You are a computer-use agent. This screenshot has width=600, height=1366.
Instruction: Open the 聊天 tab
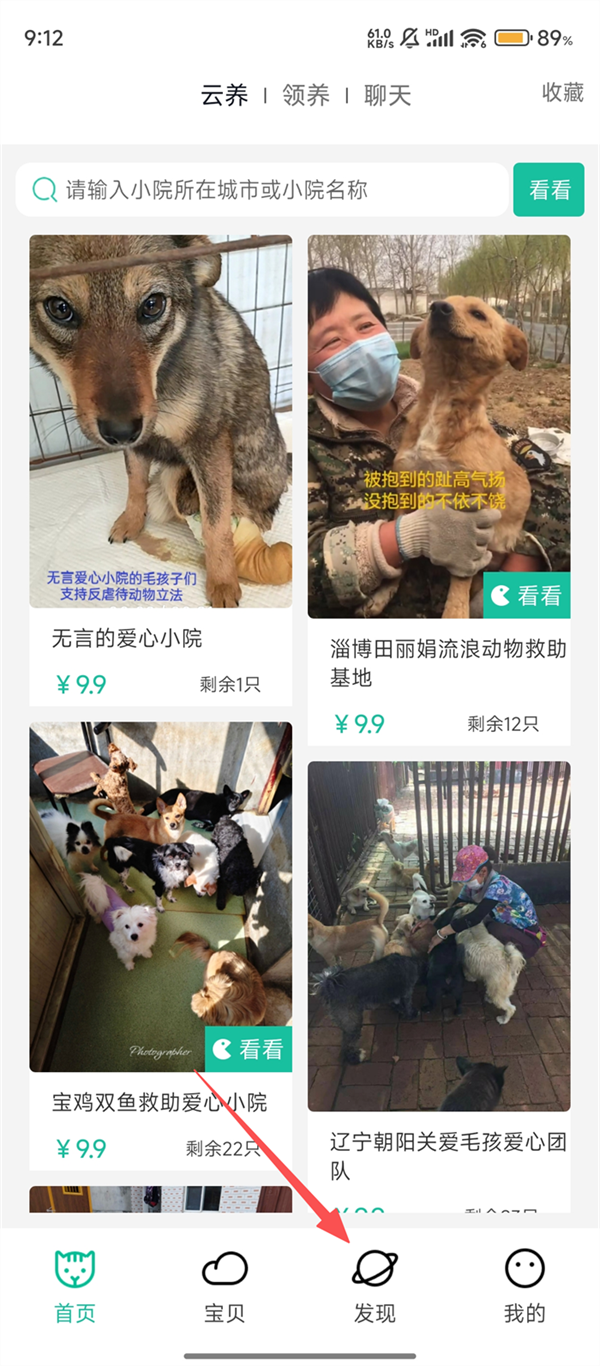pos(387,95)
